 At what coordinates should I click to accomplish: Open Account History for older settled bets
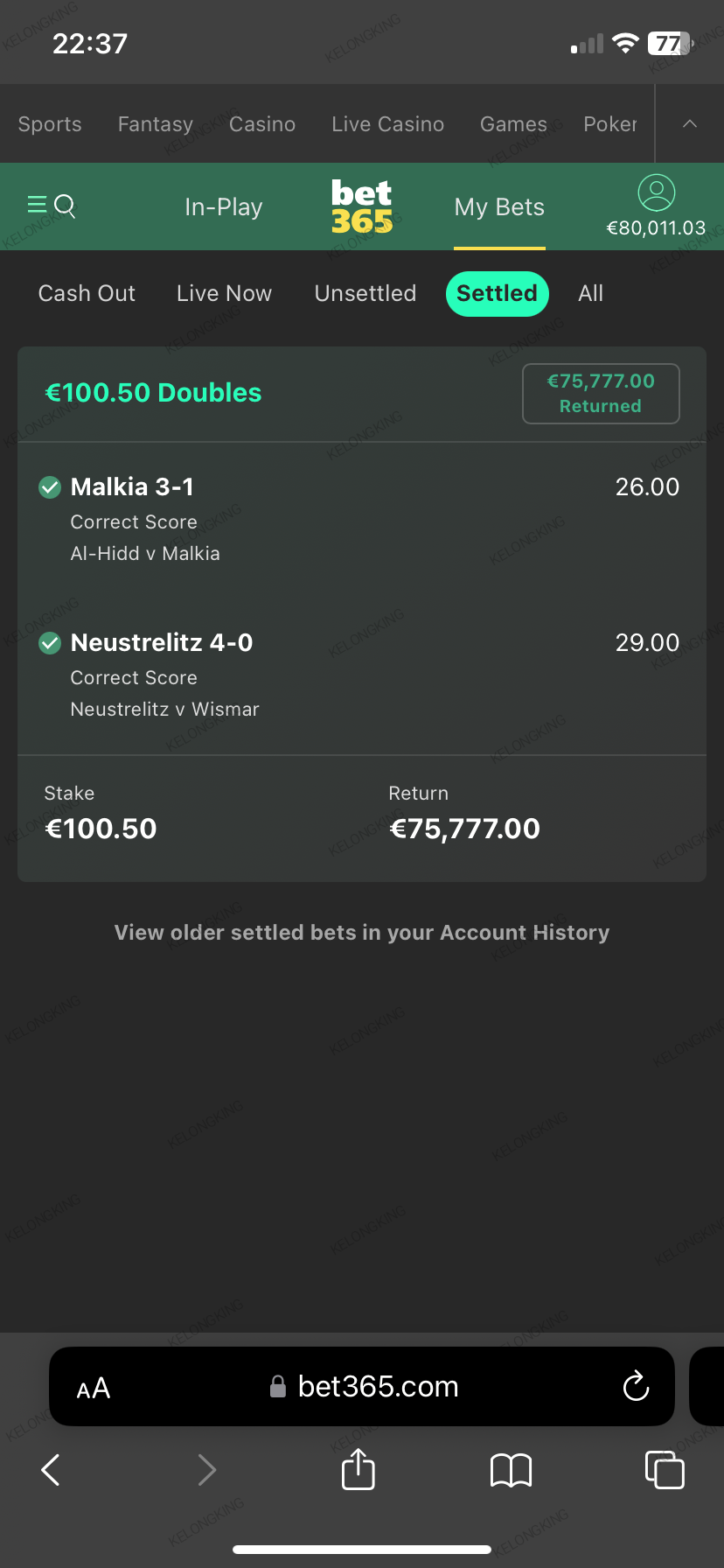[362, 933]
